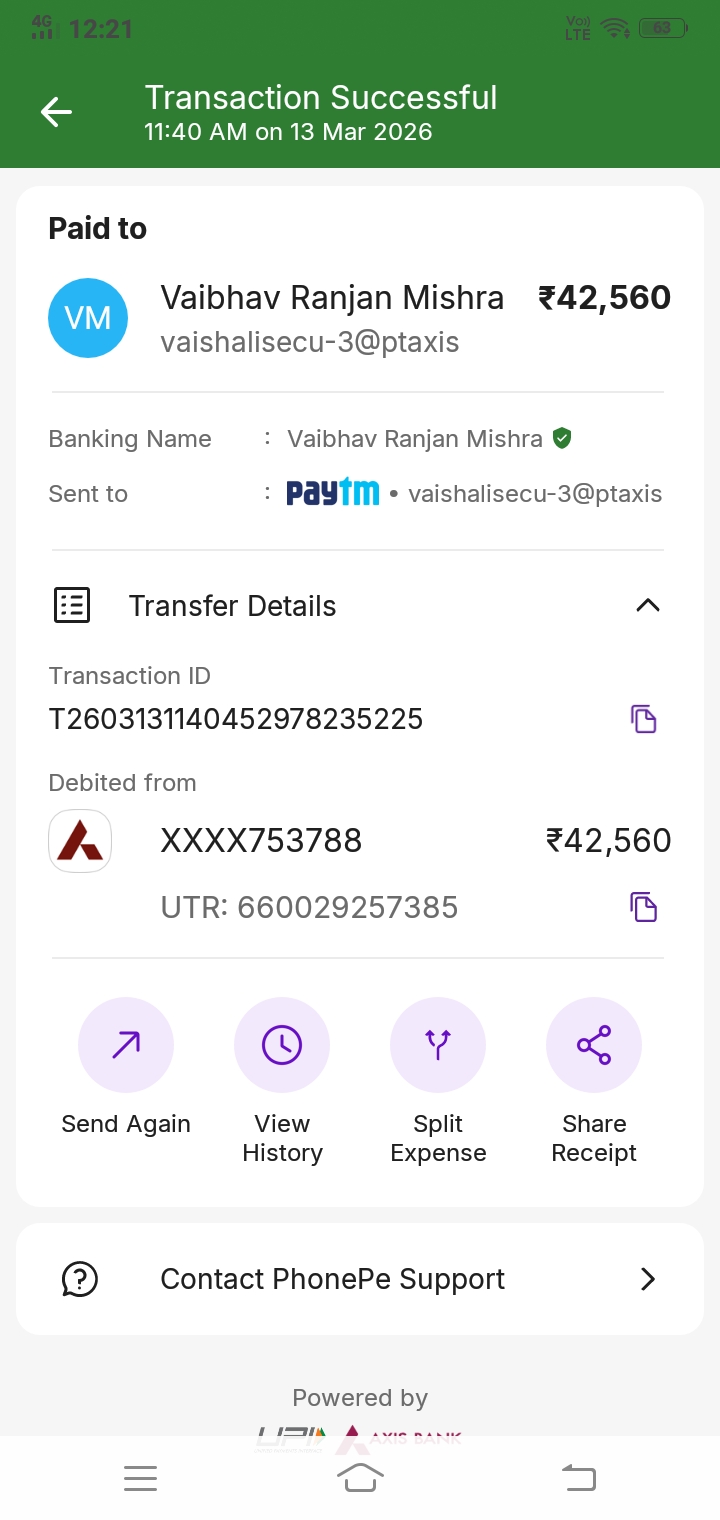Share the receipt

pos(594,1046)
